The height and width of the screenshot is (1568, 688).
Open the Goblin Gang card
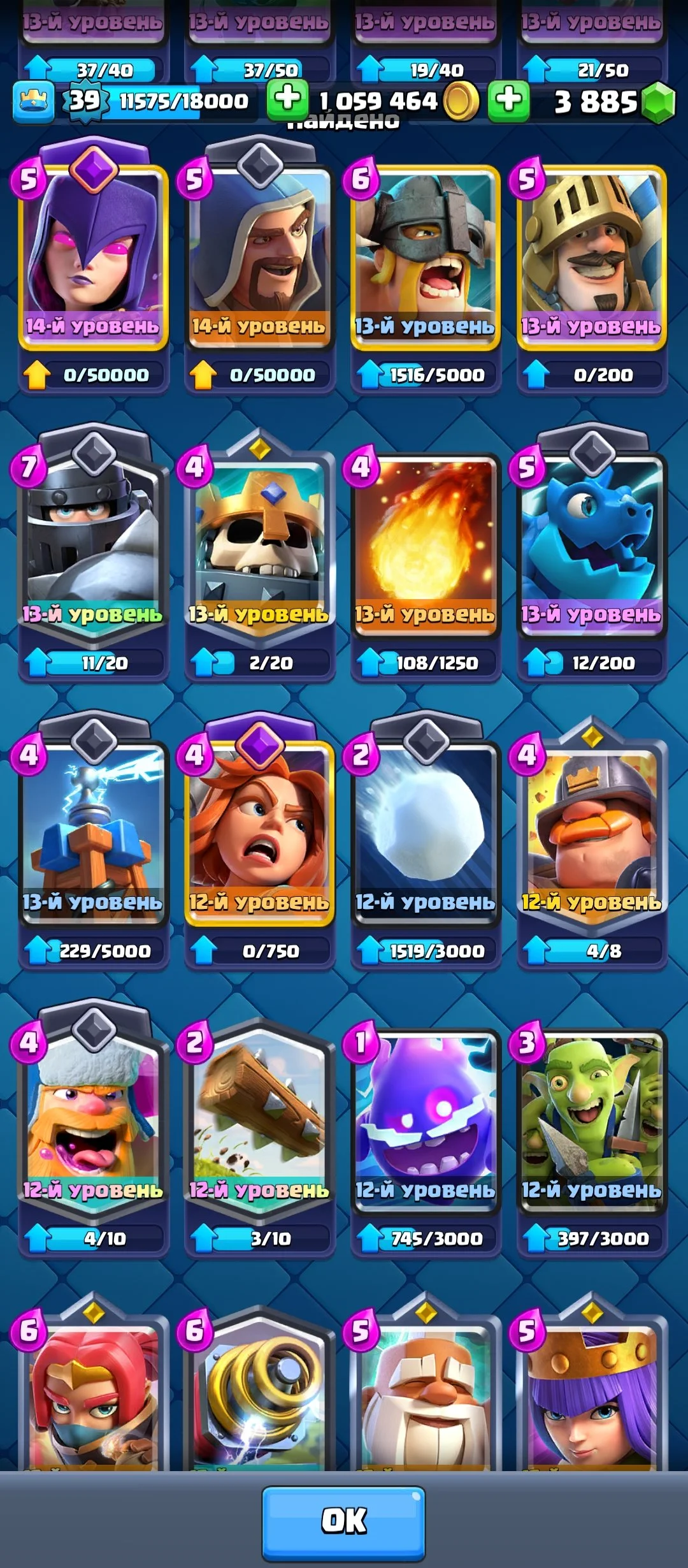point(592,1115)
